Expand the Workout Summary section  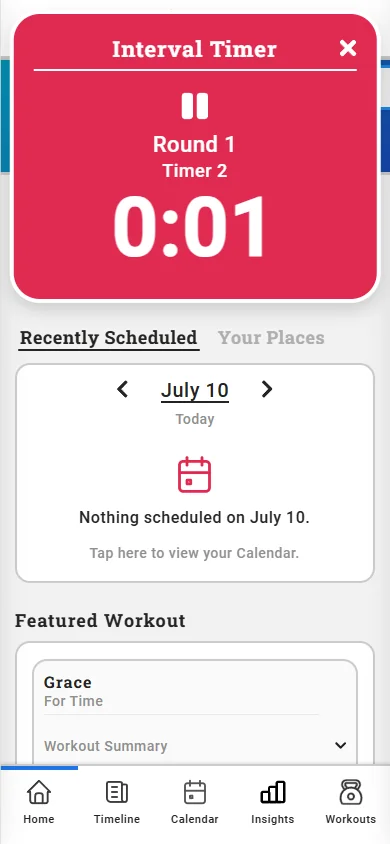click(x=195, y=745)
